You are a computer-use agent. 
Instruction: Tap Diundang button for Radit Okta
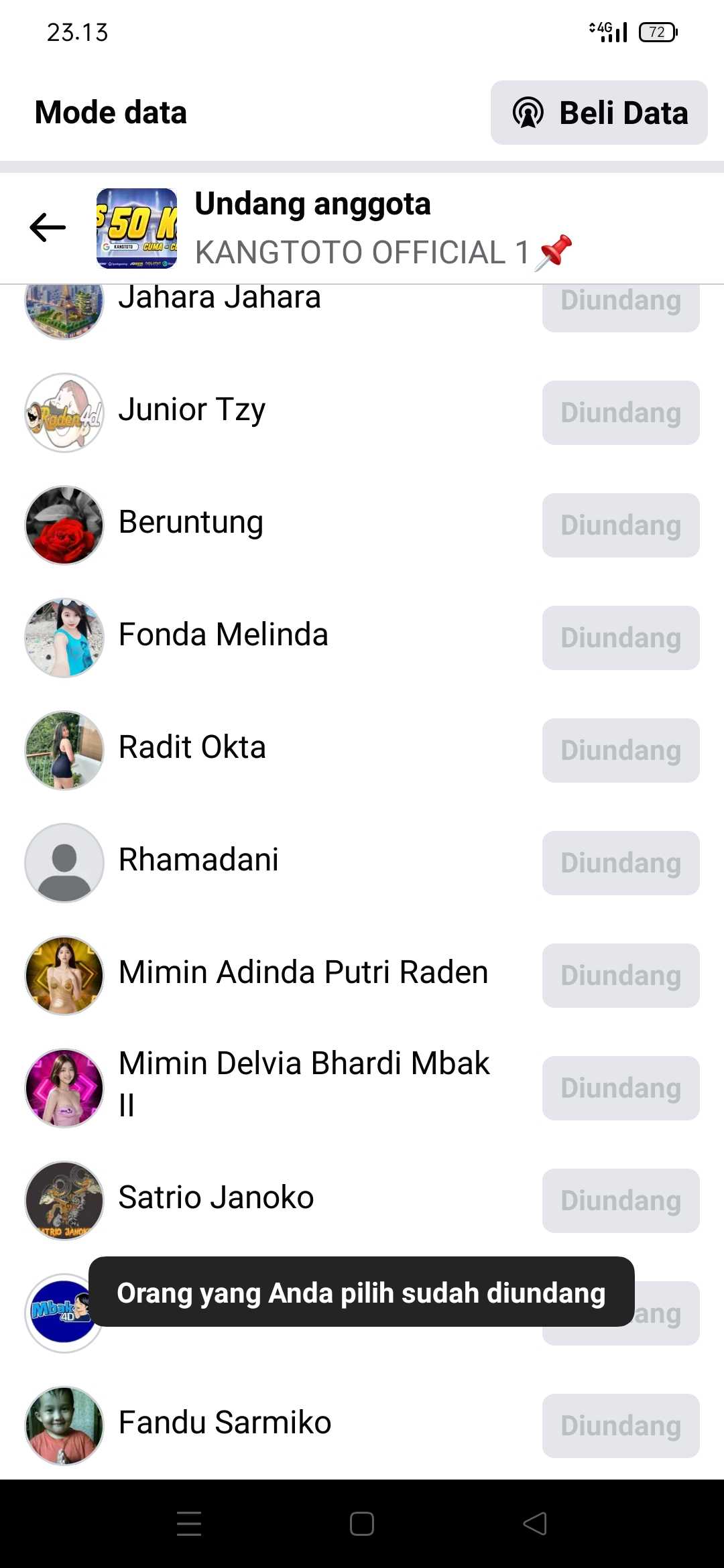point(620,750)
